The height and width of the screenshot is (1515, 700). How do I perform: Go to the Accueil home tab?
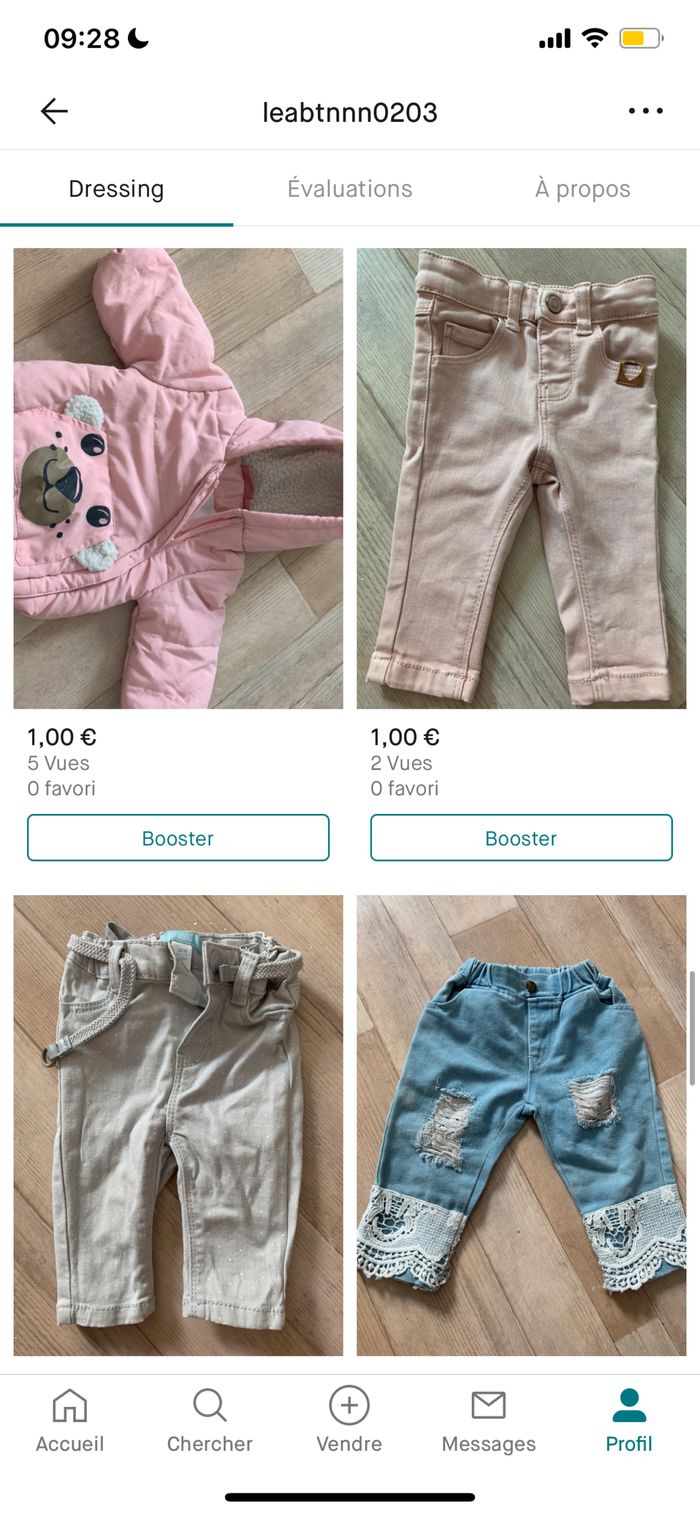click(70, 1420)
